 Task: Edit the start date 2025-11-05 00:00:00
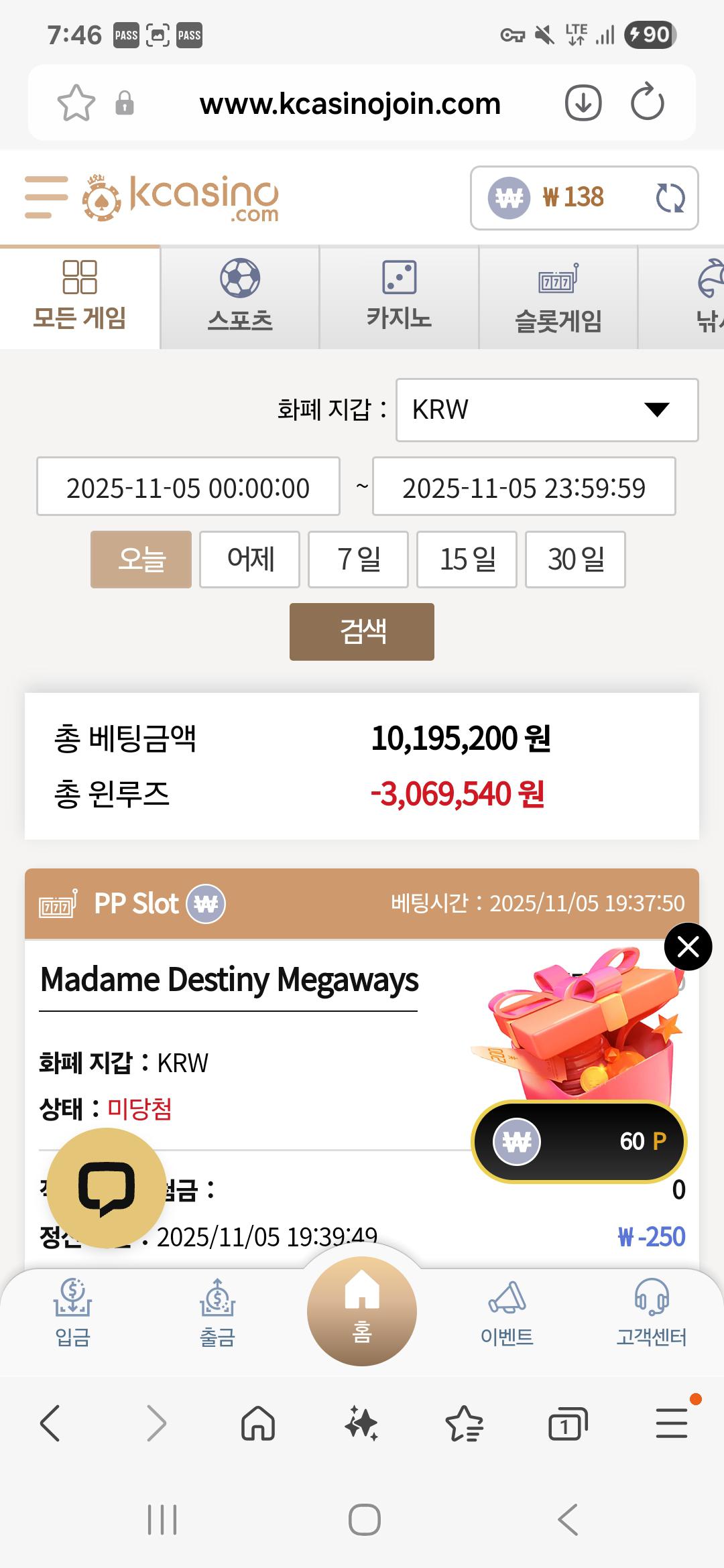coord(188,487)
